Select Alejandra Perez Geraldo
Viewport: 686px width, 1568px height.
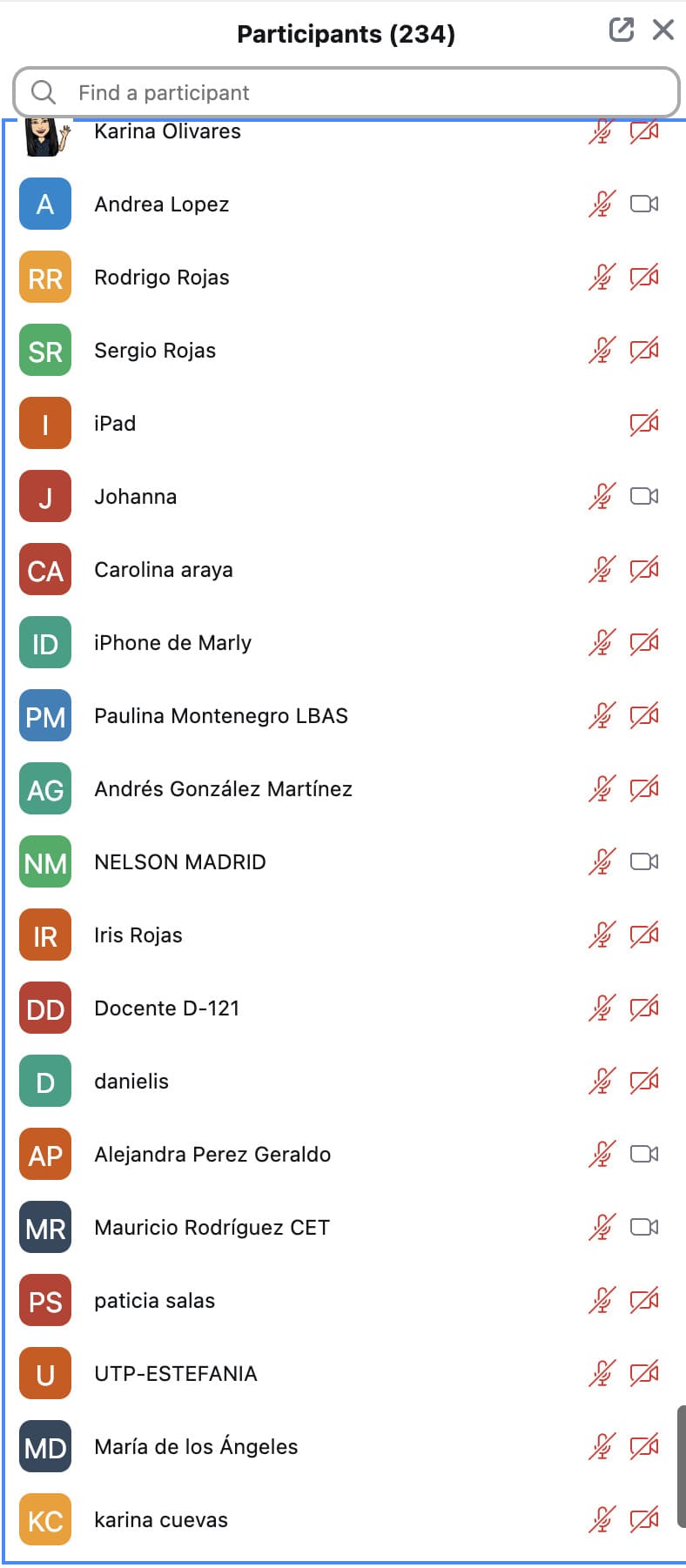point(343,1154)
